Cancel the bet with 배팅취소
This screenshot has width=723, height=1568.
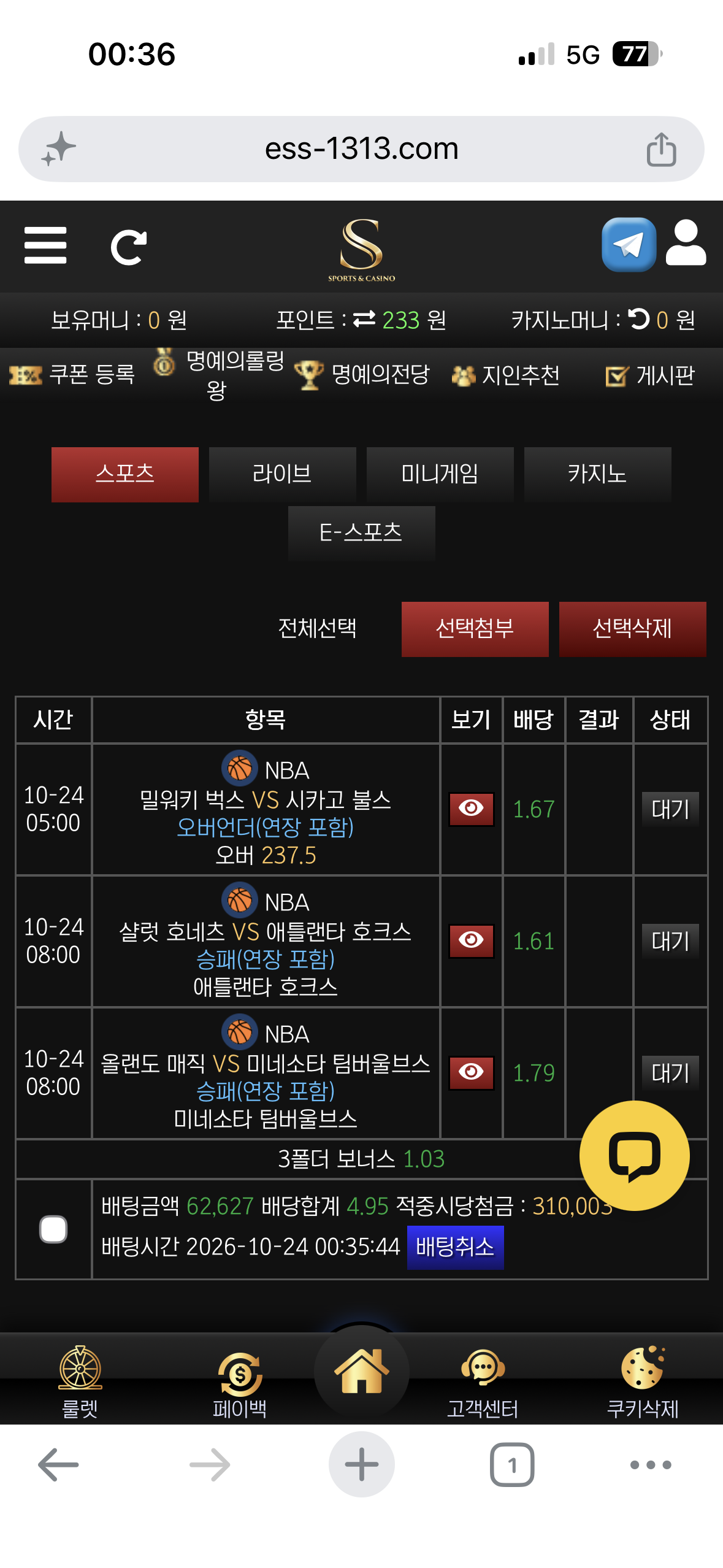[x=455, y=1247]
